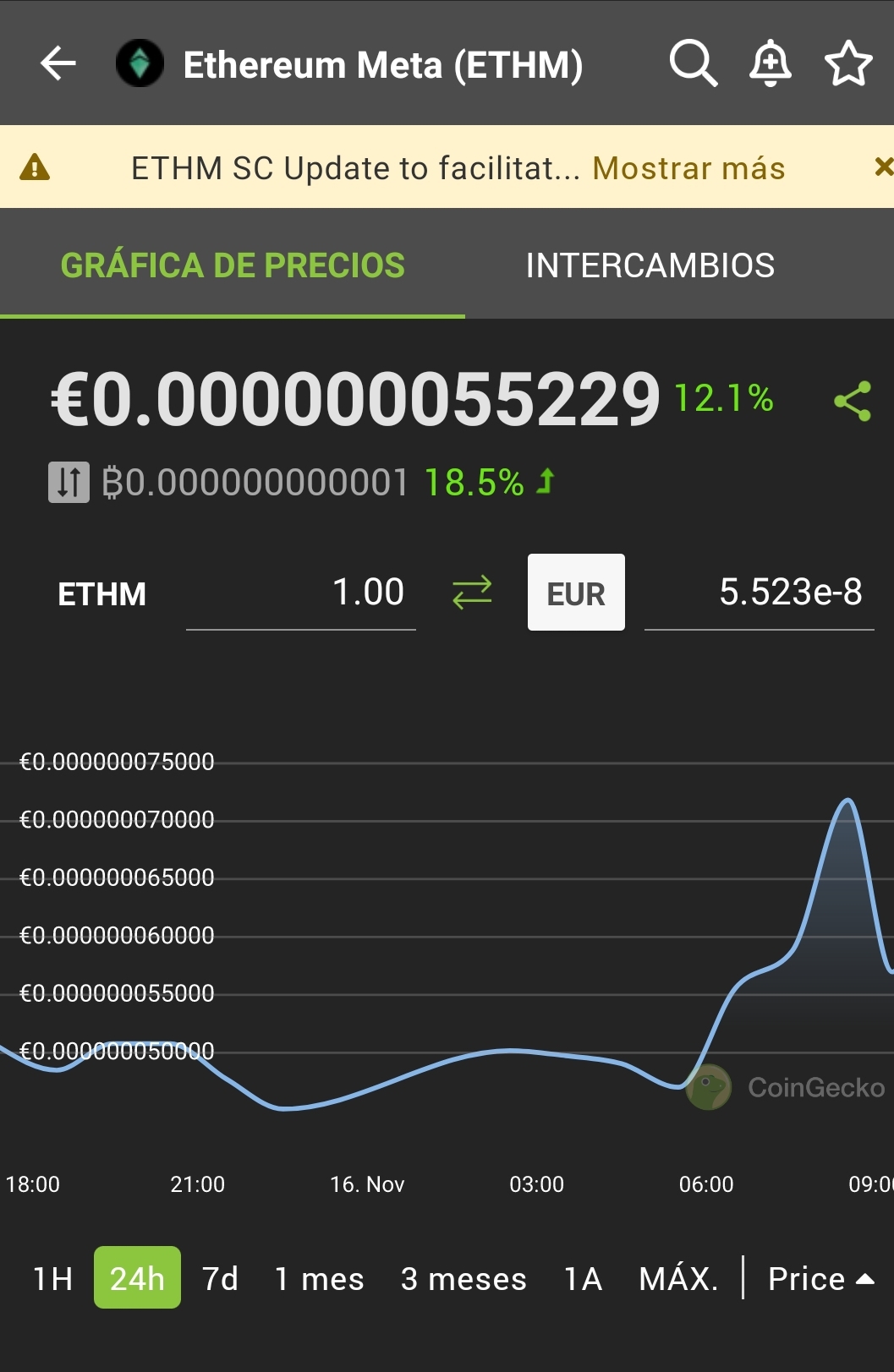894x1372 pixels.
Task: Set a price alert with the bell
Action: click(770, 63)
